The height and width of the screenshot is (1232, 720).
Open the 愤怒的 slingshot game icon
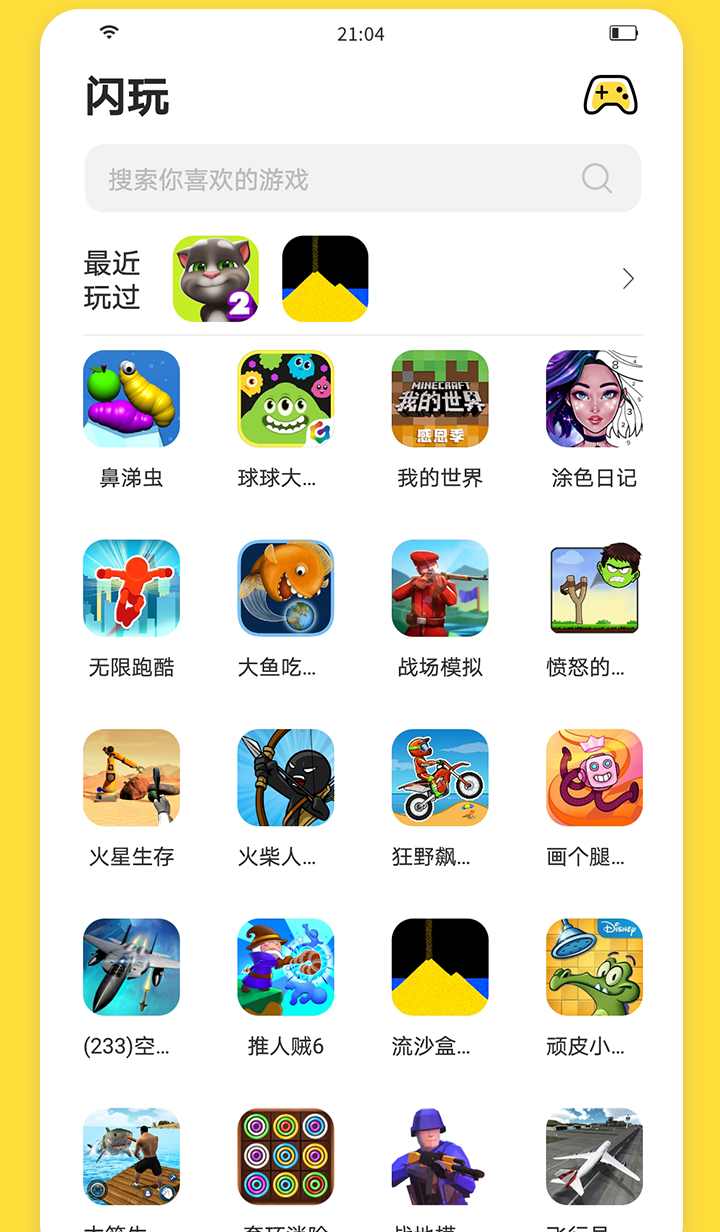594,587
